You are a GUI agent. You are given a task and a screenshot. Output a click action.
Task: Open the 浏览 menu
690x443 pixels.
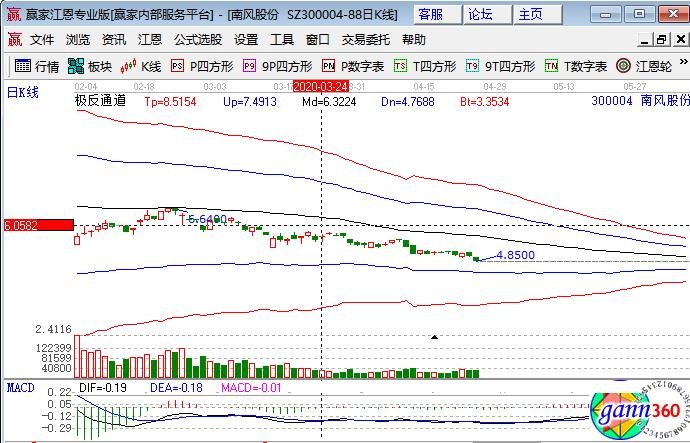[x=77, y=40]
